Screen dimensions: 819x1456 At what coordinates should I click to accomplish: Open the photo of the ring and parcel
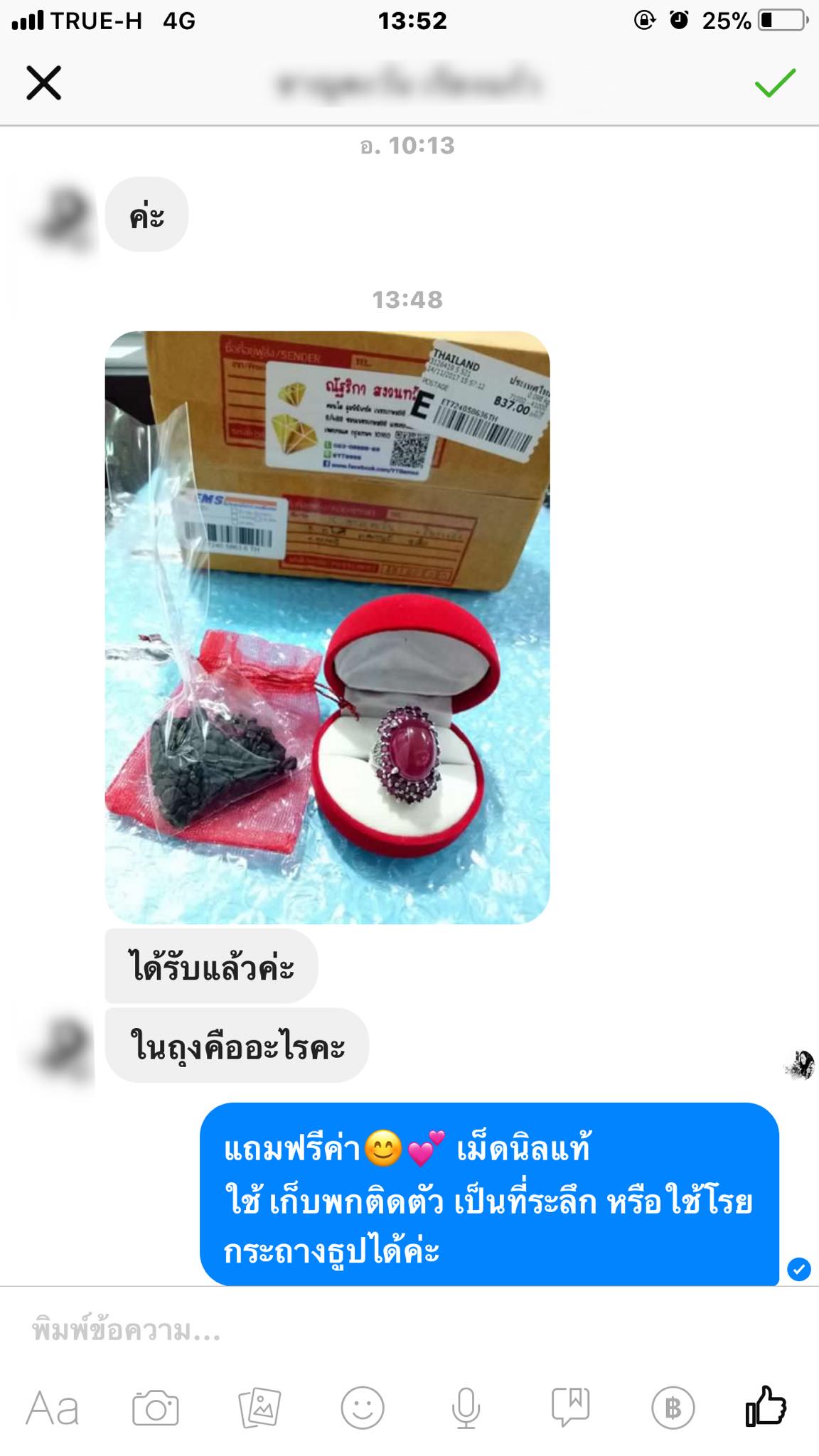[x=327, y=627]
